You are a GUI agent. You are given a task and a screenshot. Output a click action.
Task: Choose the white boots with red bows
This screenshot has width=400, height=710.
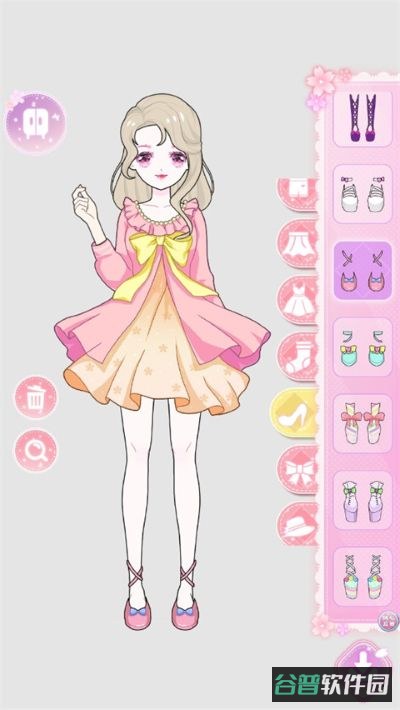[x=363, y=423]
